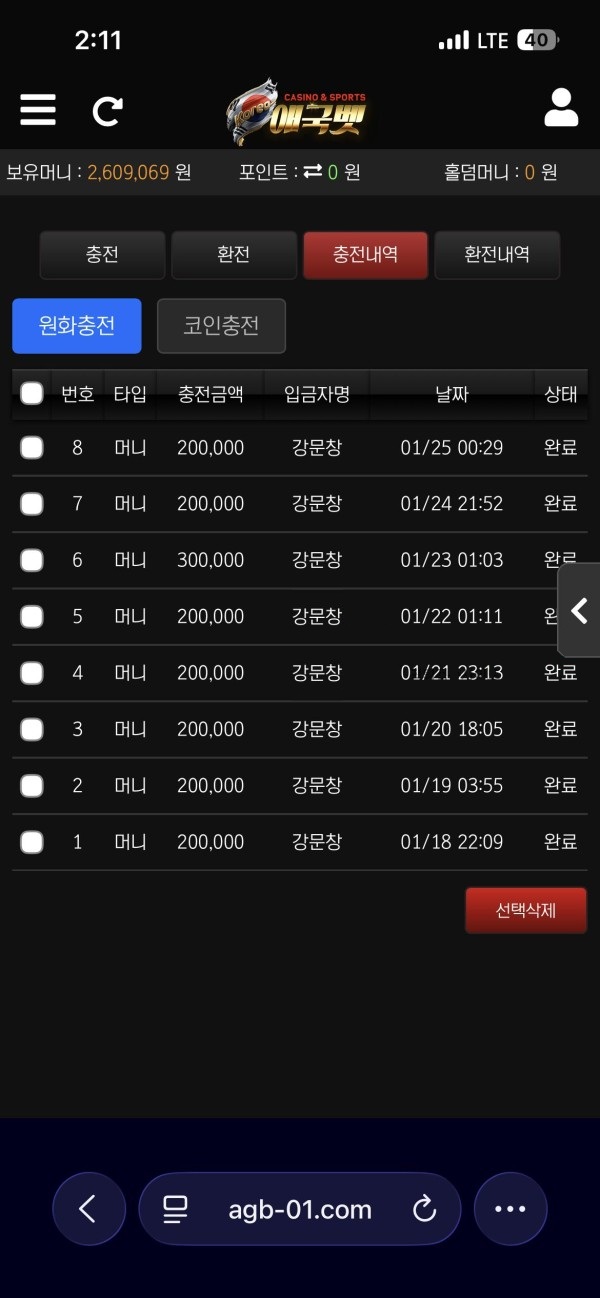Check the box for row number 8
Image resolution: width=600 pixels, height=1298 pixels.
pyautogui.click(x=32, y=447)
